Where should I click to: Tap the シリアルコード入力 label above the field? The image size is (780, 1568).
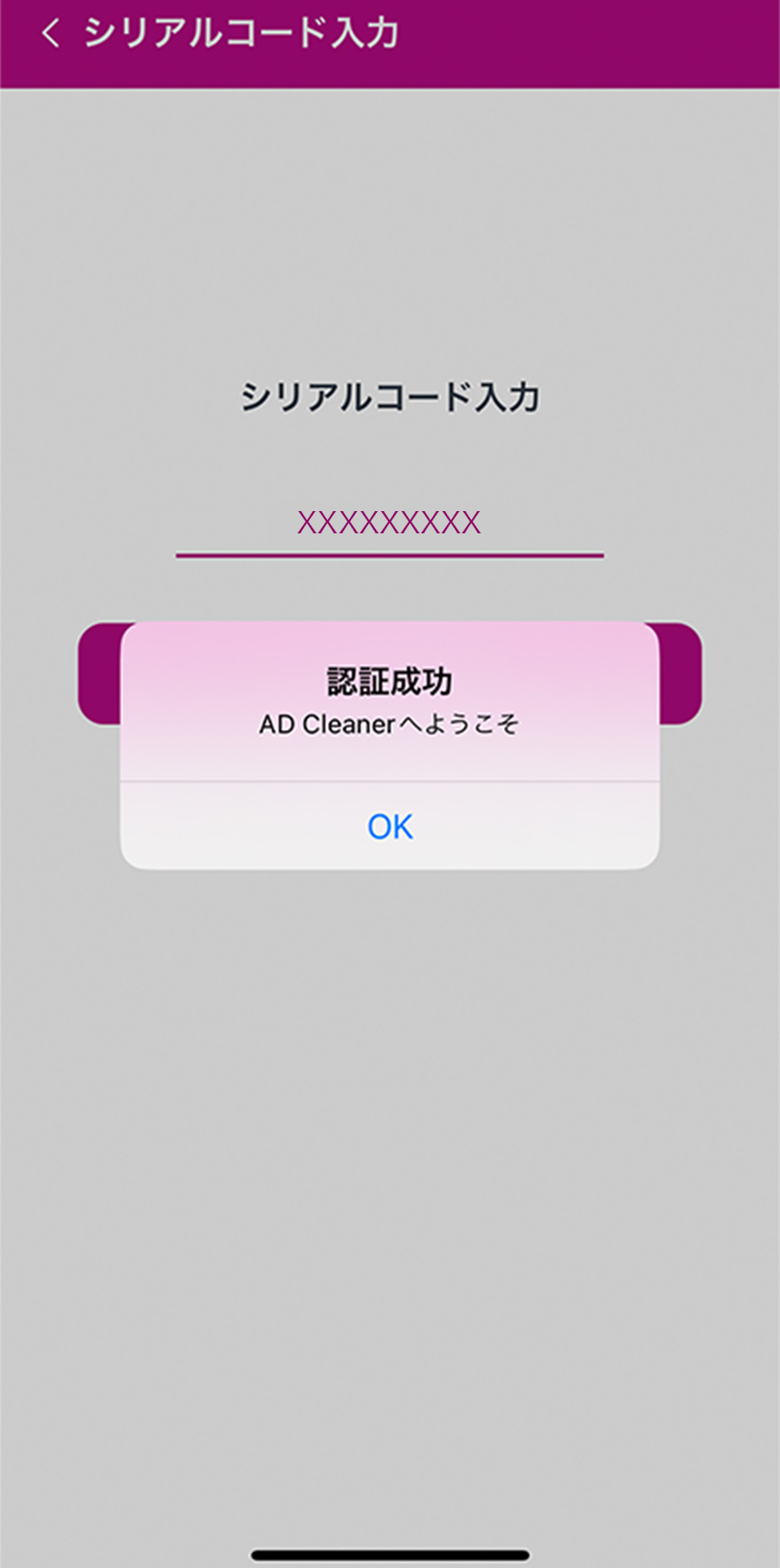389,398
